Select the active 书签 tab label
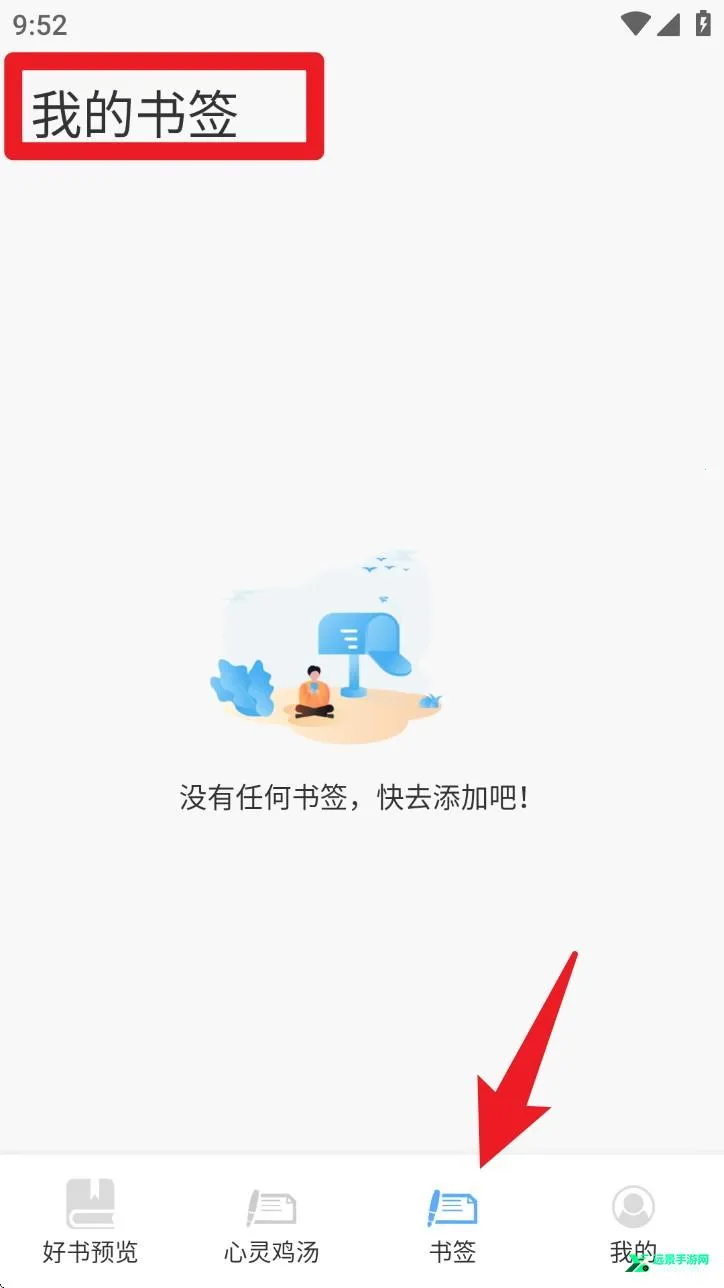The image size is (724, 1288). tap(452, 1250)
